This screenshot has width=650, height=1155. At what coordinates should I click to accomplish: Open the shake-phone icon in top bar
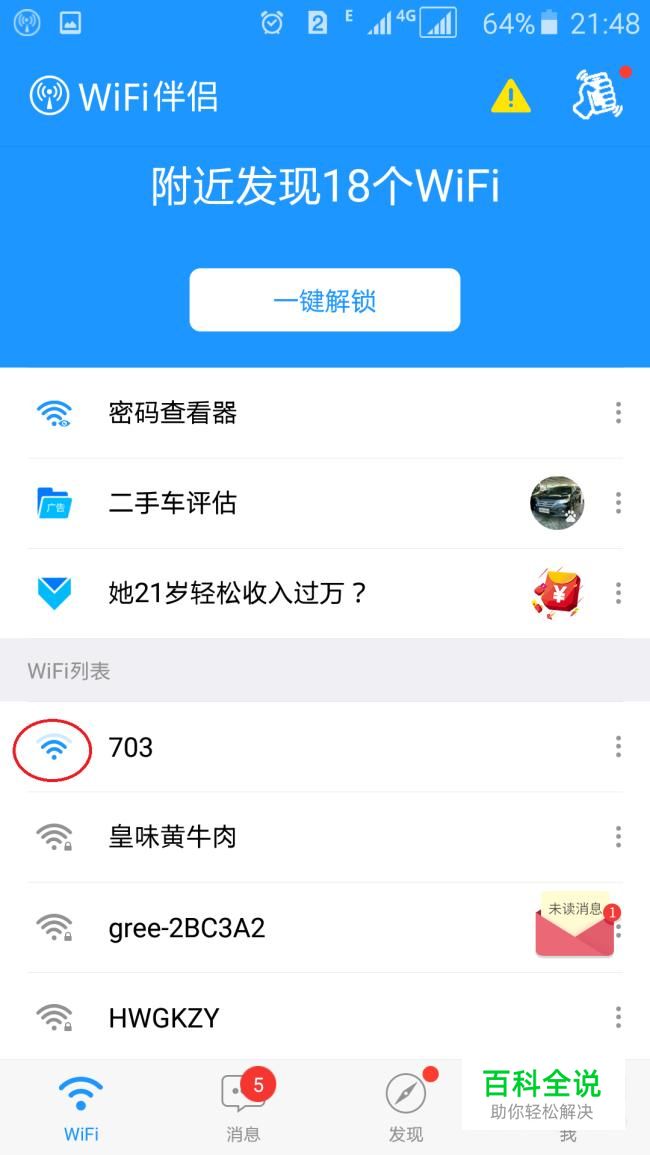pyautogui.click(x=598, y=94)
